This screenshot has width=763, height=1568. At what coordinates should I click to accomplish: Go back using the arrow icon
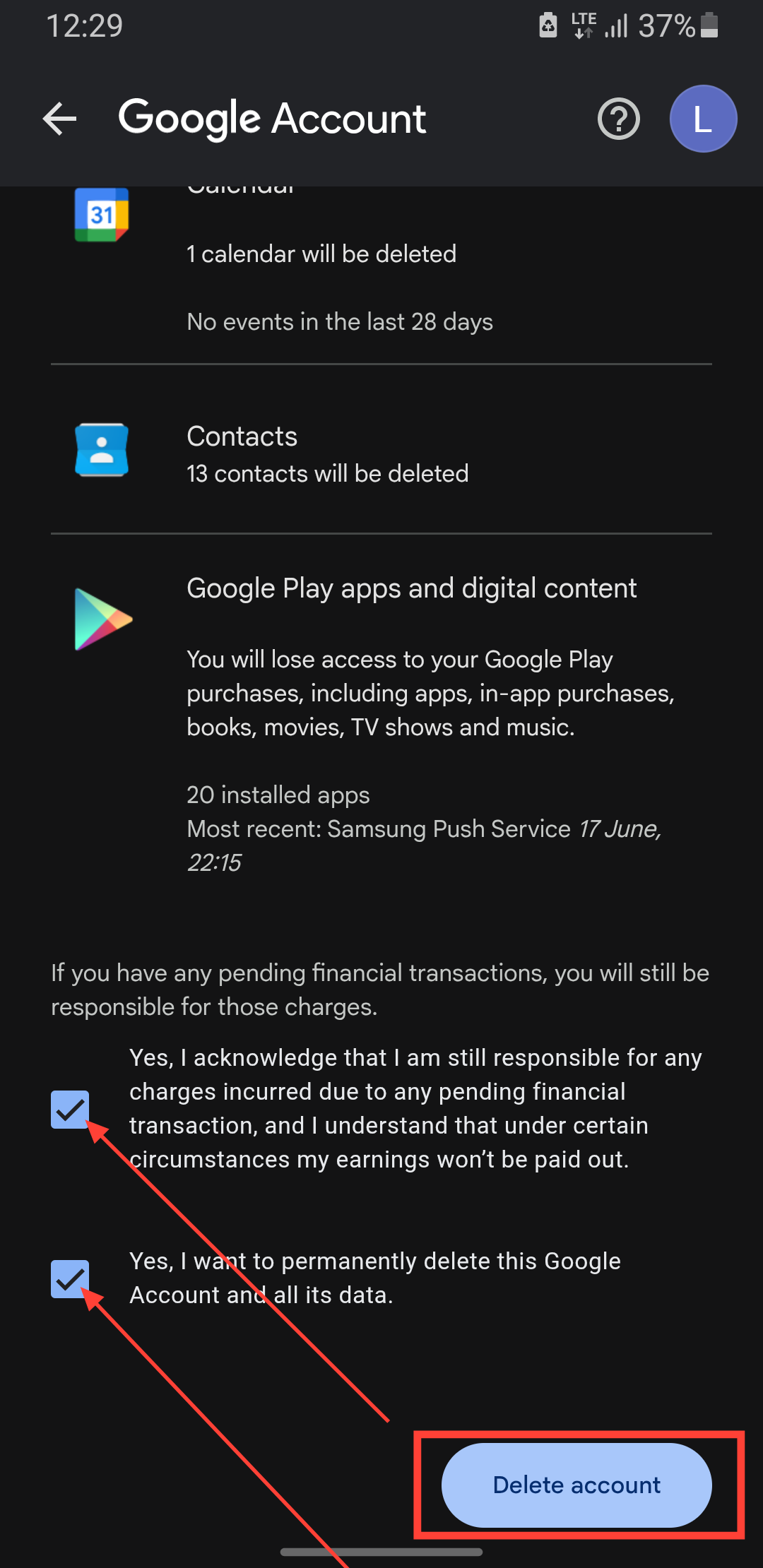(x=59, y=119)
